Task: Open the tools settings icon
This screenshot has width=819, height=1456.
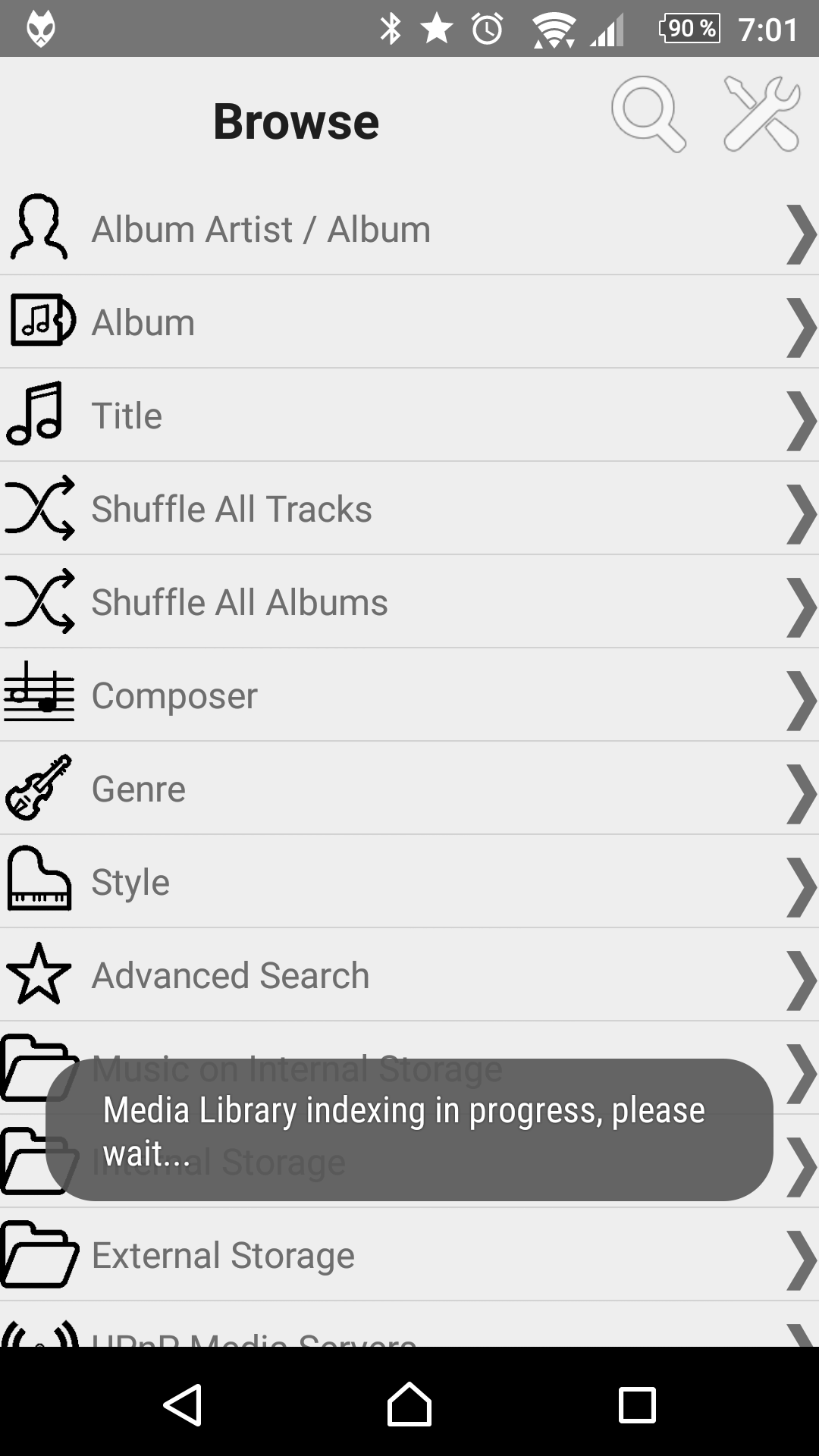Action: point(762,115)
